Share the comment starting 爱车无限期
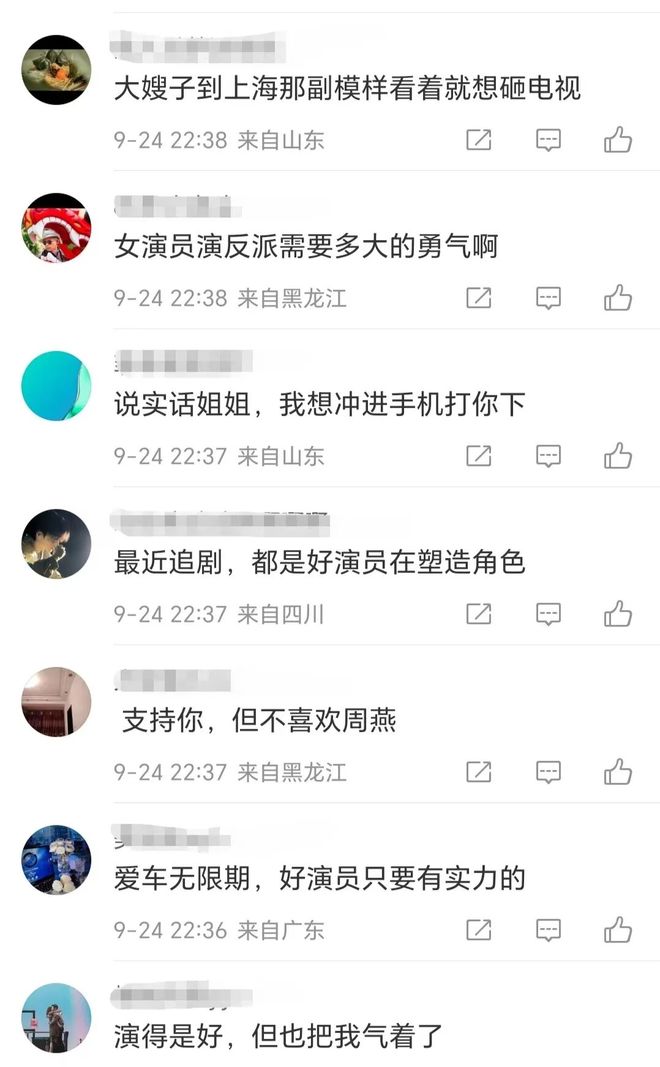The image size is (660, 1067). click(x=479, y=930)
